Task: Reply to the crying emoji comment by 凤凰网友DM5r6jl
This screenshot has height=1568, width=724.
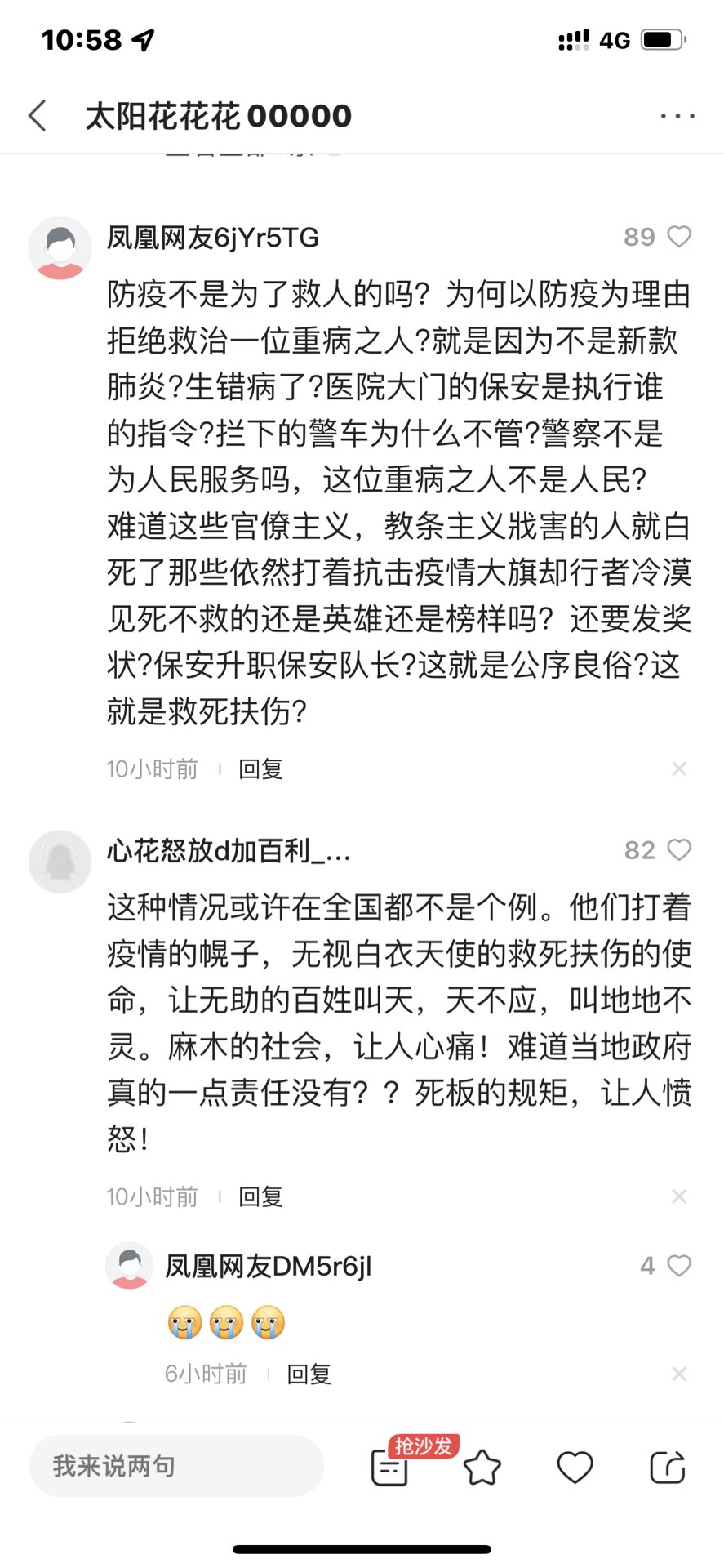Action: point(309,1374)
